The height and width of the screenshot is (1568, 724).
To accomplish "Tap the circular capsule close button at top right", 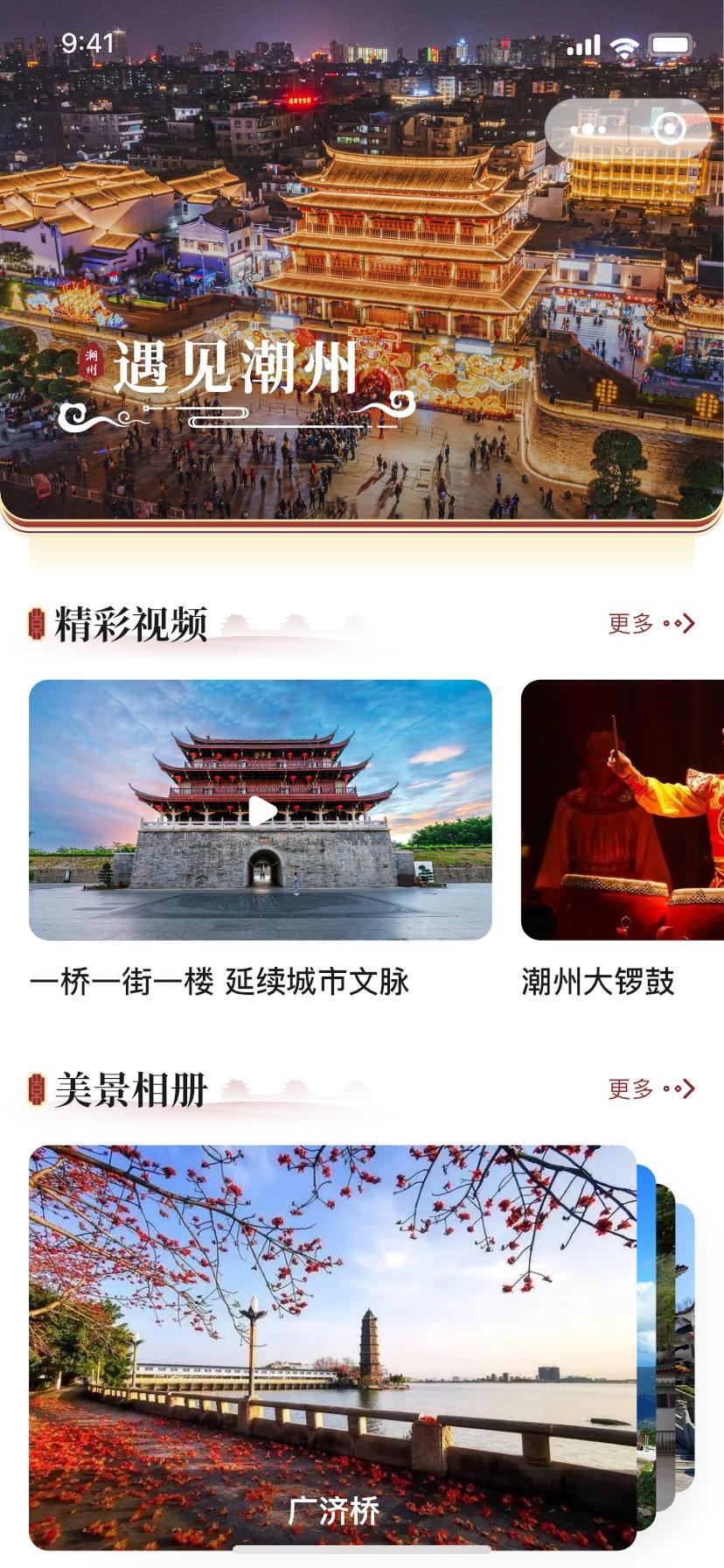I will pyautogui.click(x=669, y=128).
